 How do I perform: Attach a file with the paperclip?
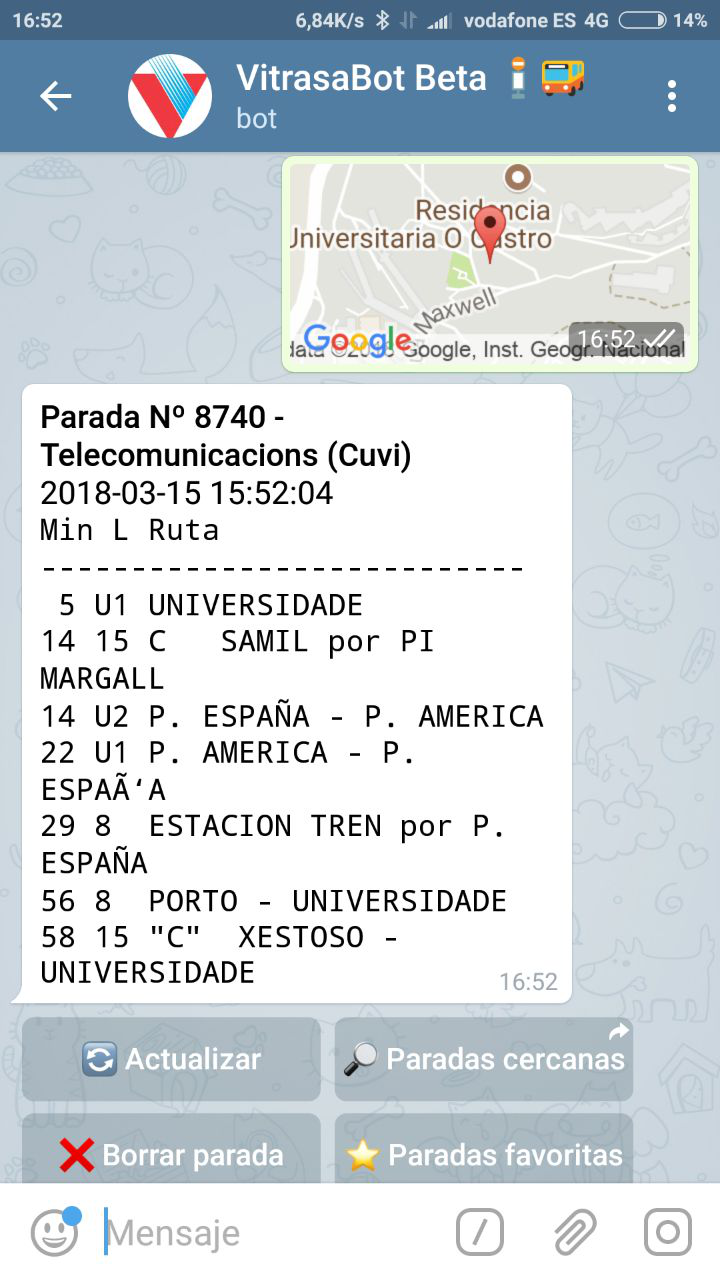[575, 1232]
